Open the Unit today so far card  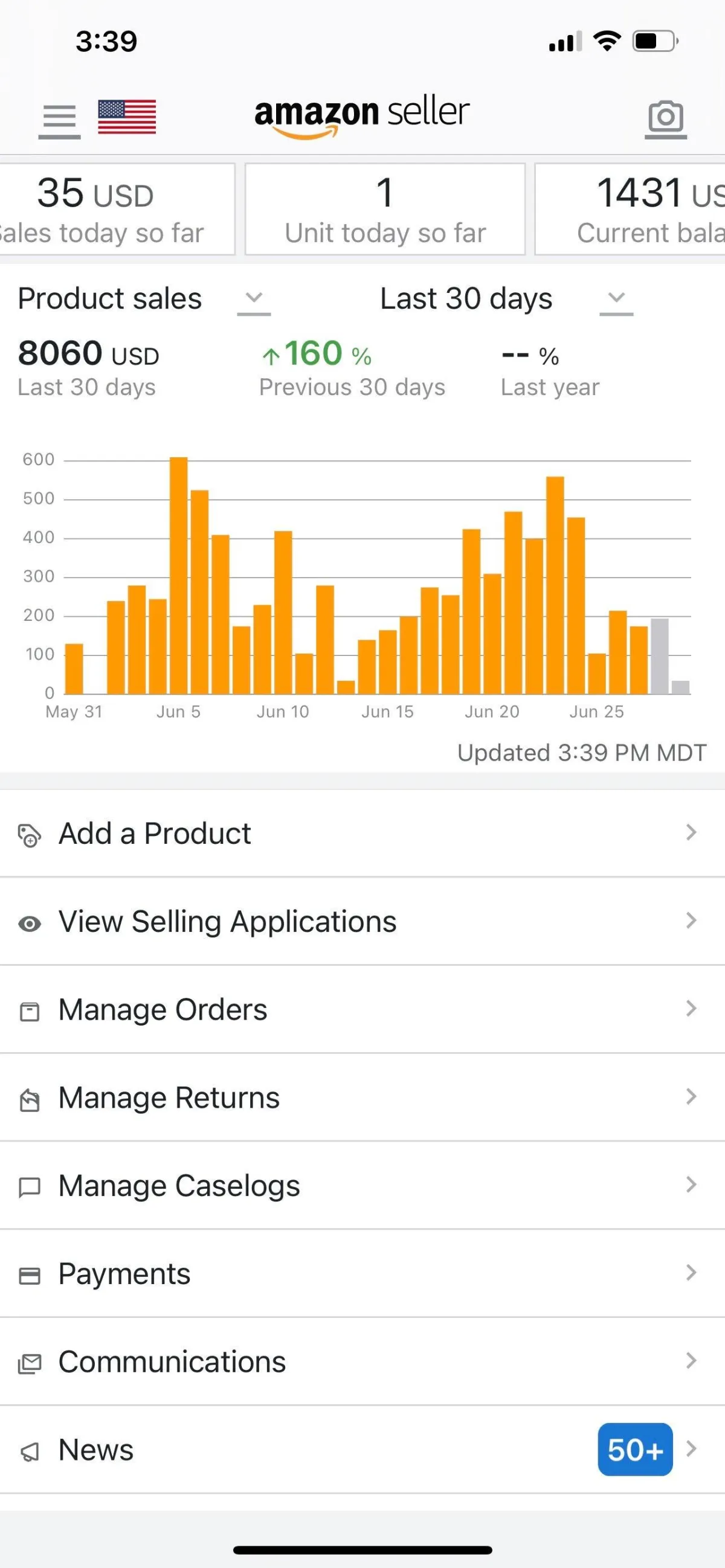coord(385,209)
